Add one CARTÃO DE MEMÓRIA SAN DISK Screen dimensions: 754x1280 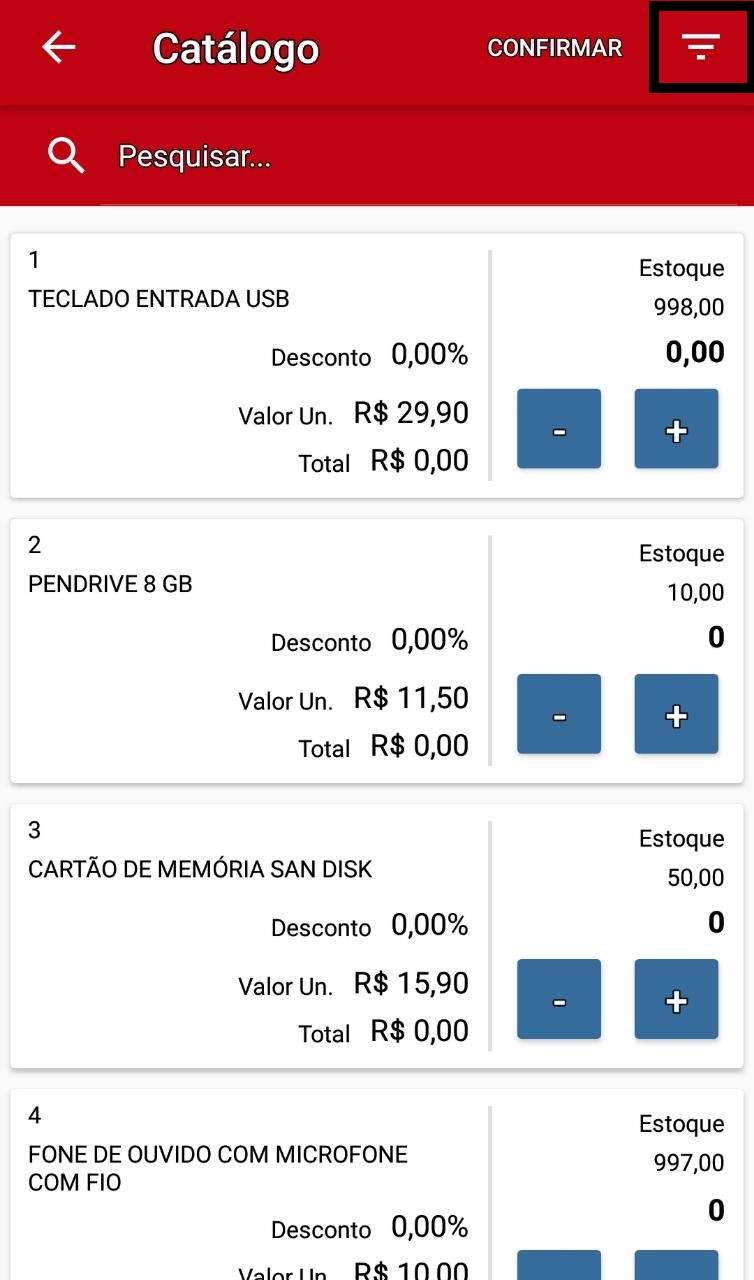point(676,999)
